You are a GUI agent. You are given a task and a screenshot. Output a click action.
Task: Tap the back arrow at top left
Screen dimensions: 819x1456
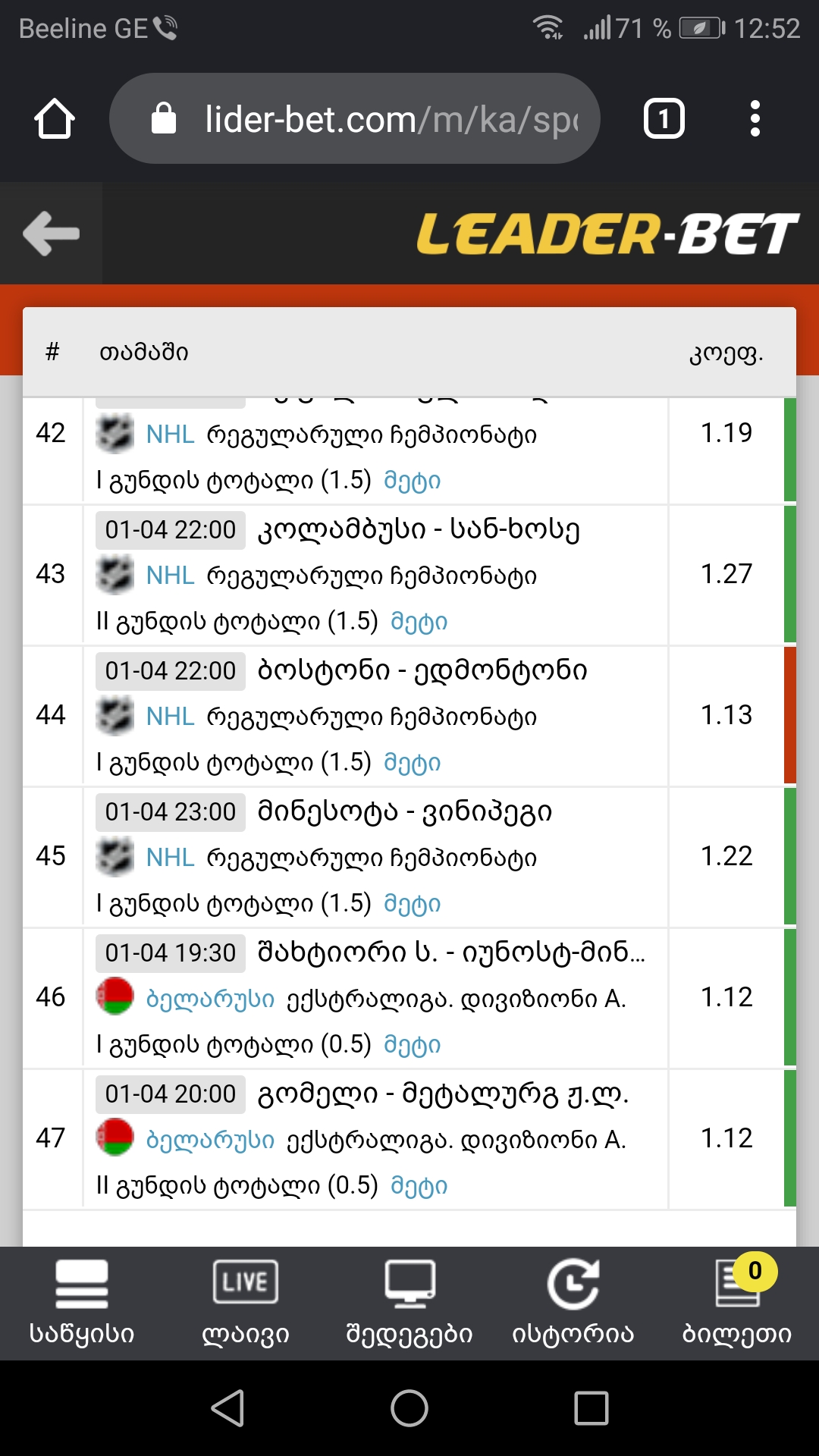tap(50, 234)
